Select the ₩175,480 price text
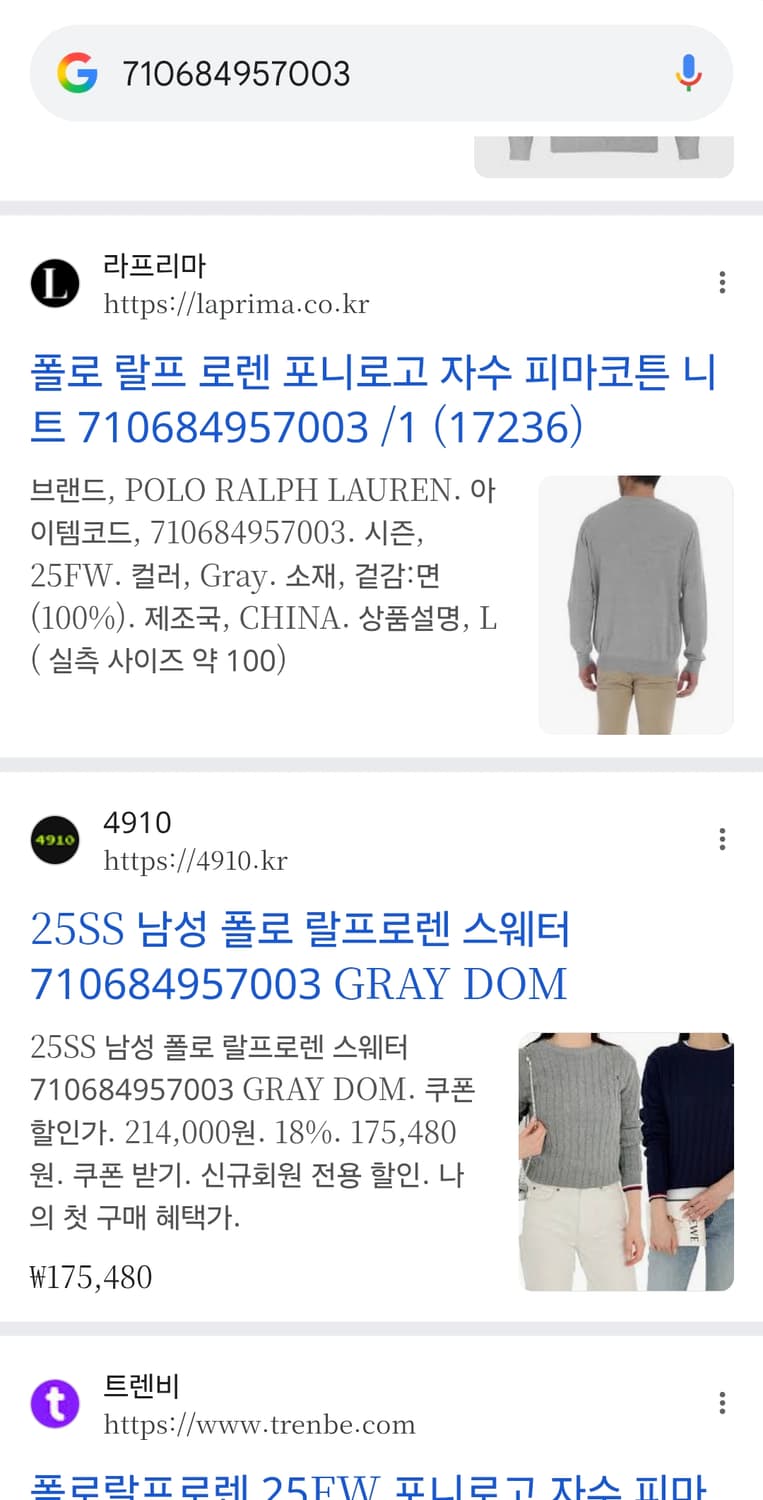 click(90, 1276)
